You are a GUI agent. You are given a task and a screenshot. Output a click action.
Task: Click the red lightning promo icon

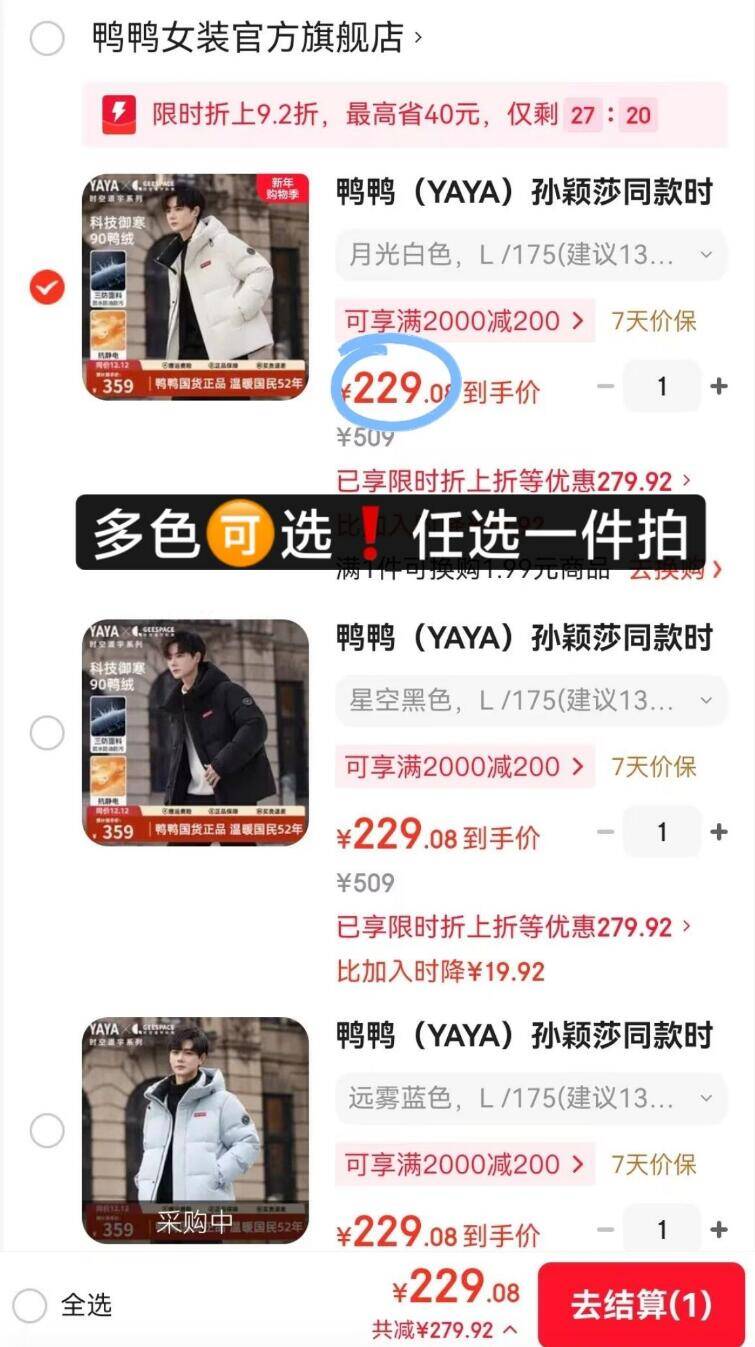[x=119, y=116]
